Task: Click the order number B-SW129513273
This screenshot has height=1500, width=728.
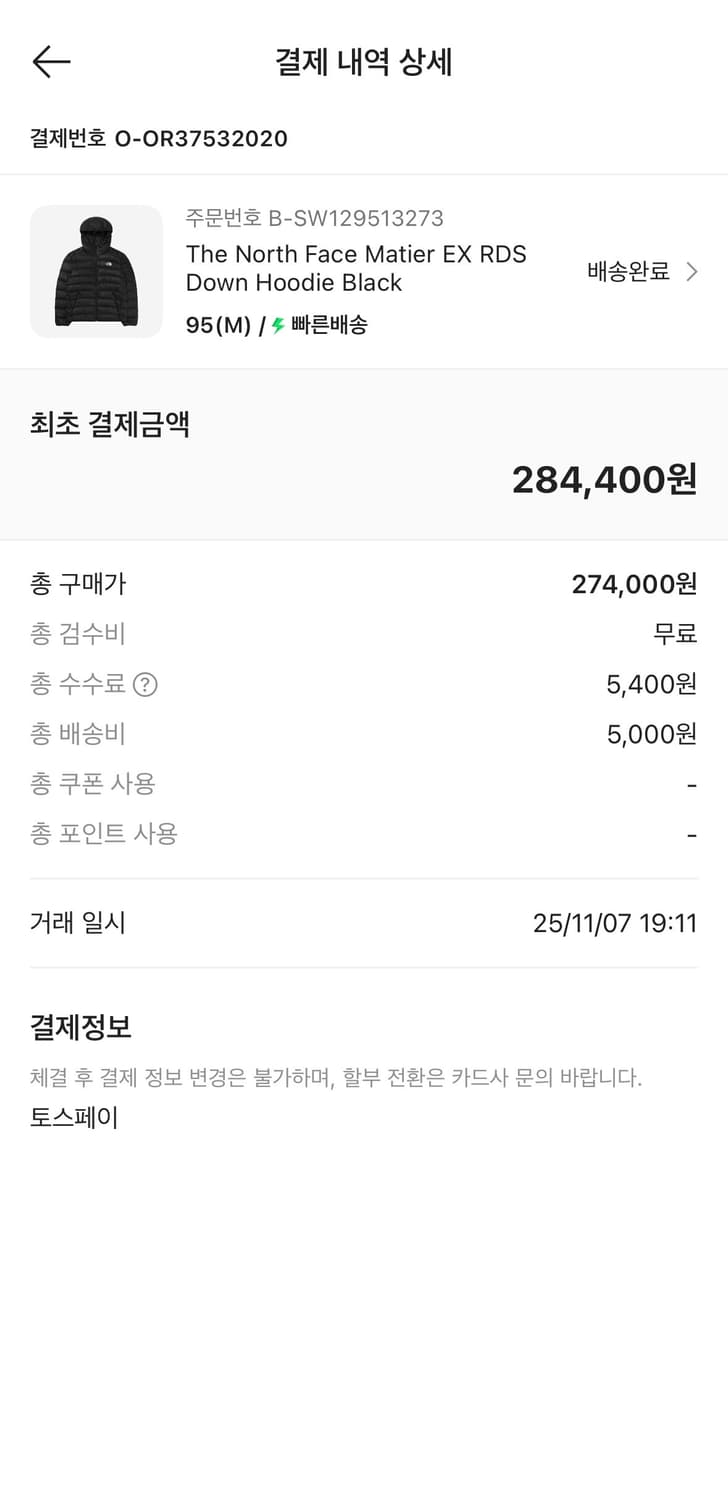Action: coord(315,218)
